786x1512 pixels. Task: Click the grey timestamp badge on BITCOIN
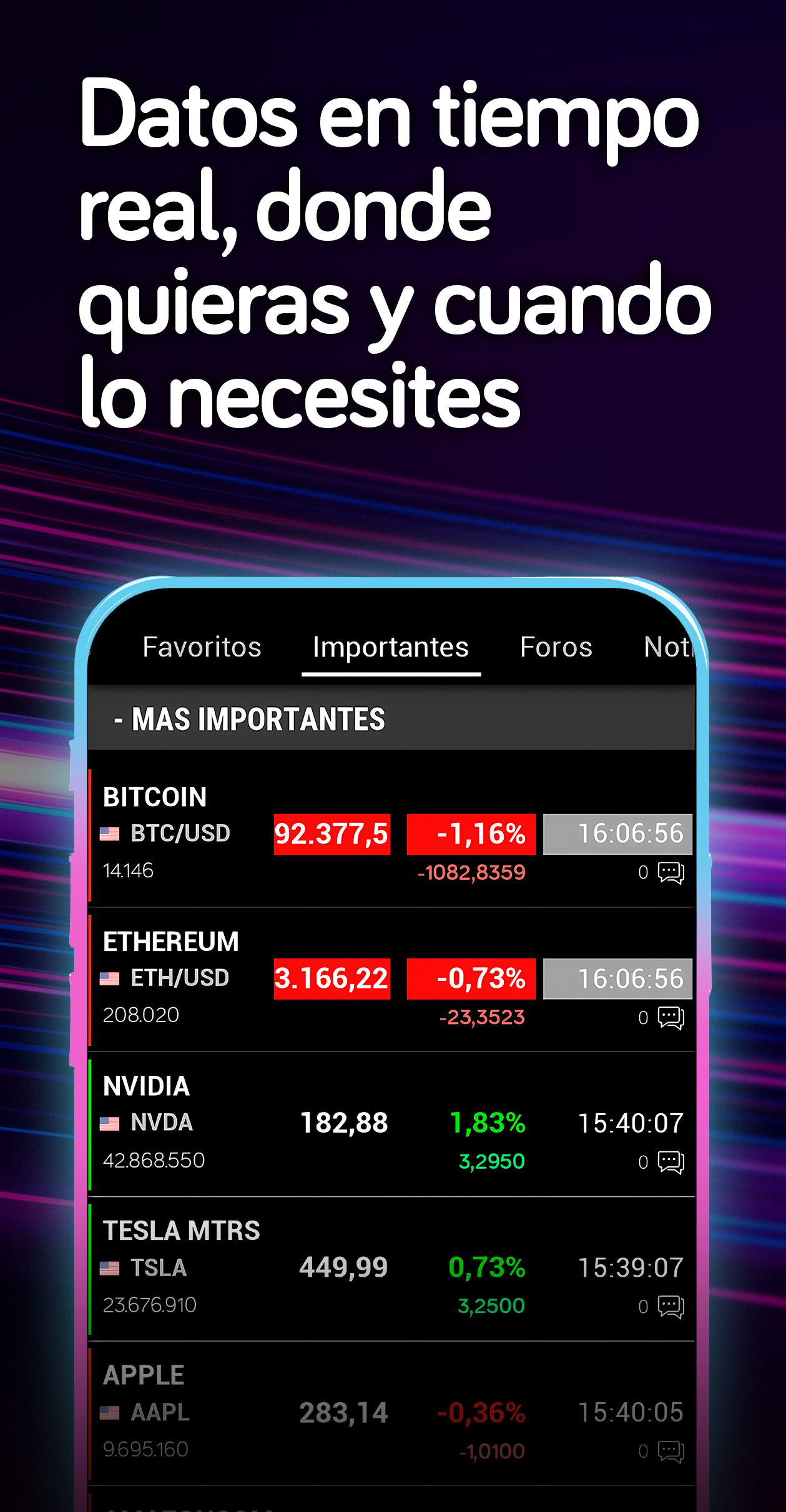pos(617,833)
